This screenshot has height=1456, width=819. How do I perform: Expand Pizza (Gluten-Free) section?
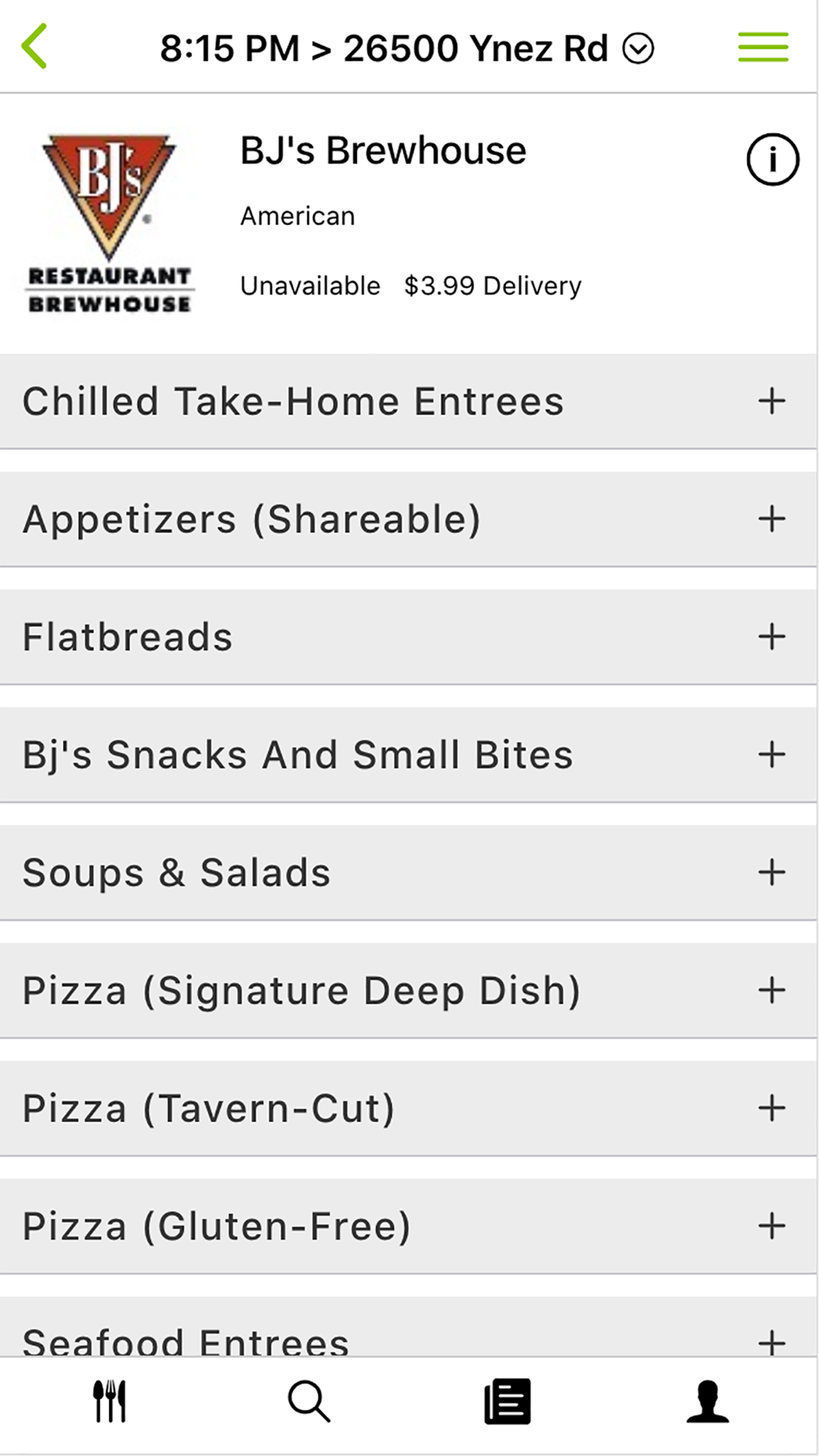pos(408,1227)
